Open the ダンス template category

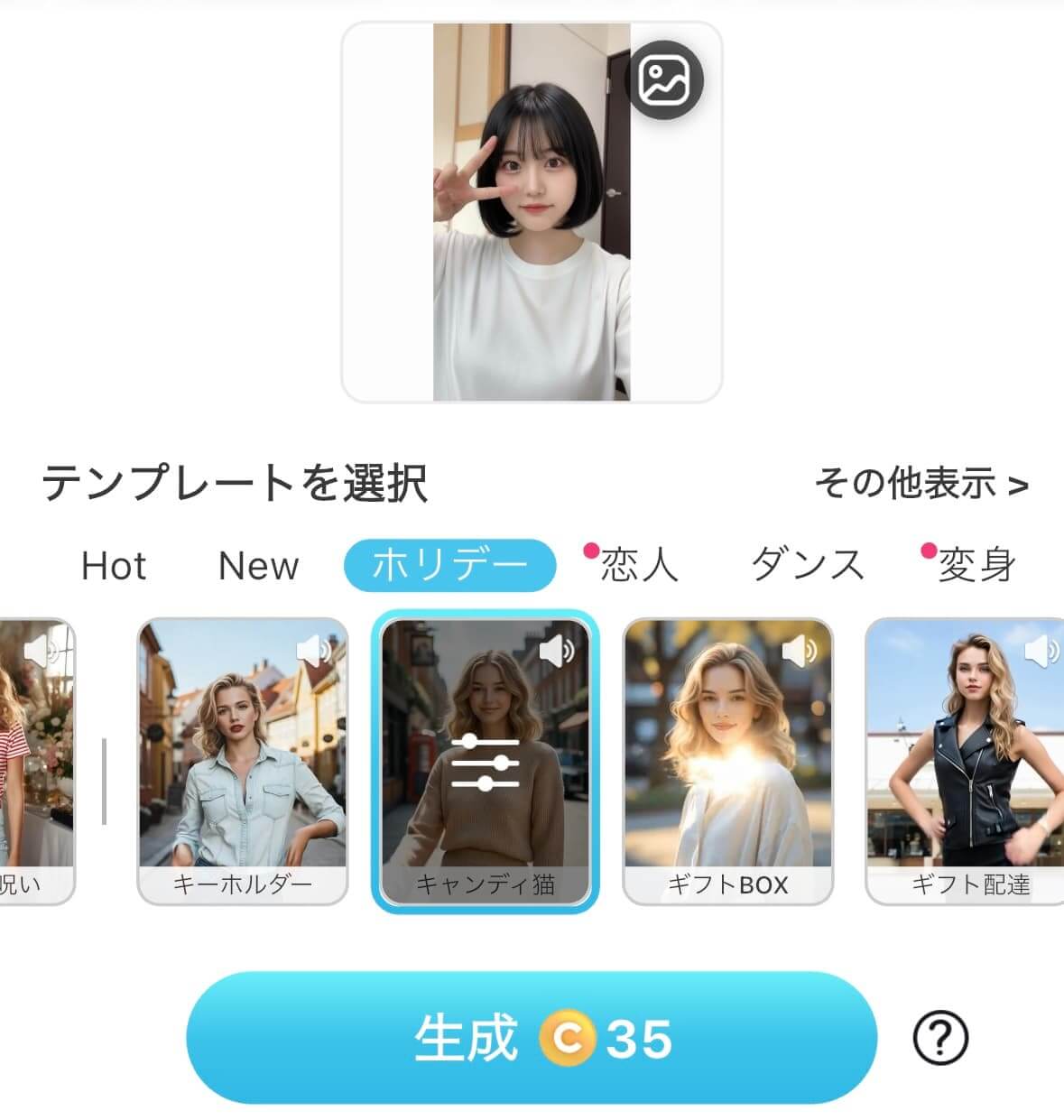(808, 567)
